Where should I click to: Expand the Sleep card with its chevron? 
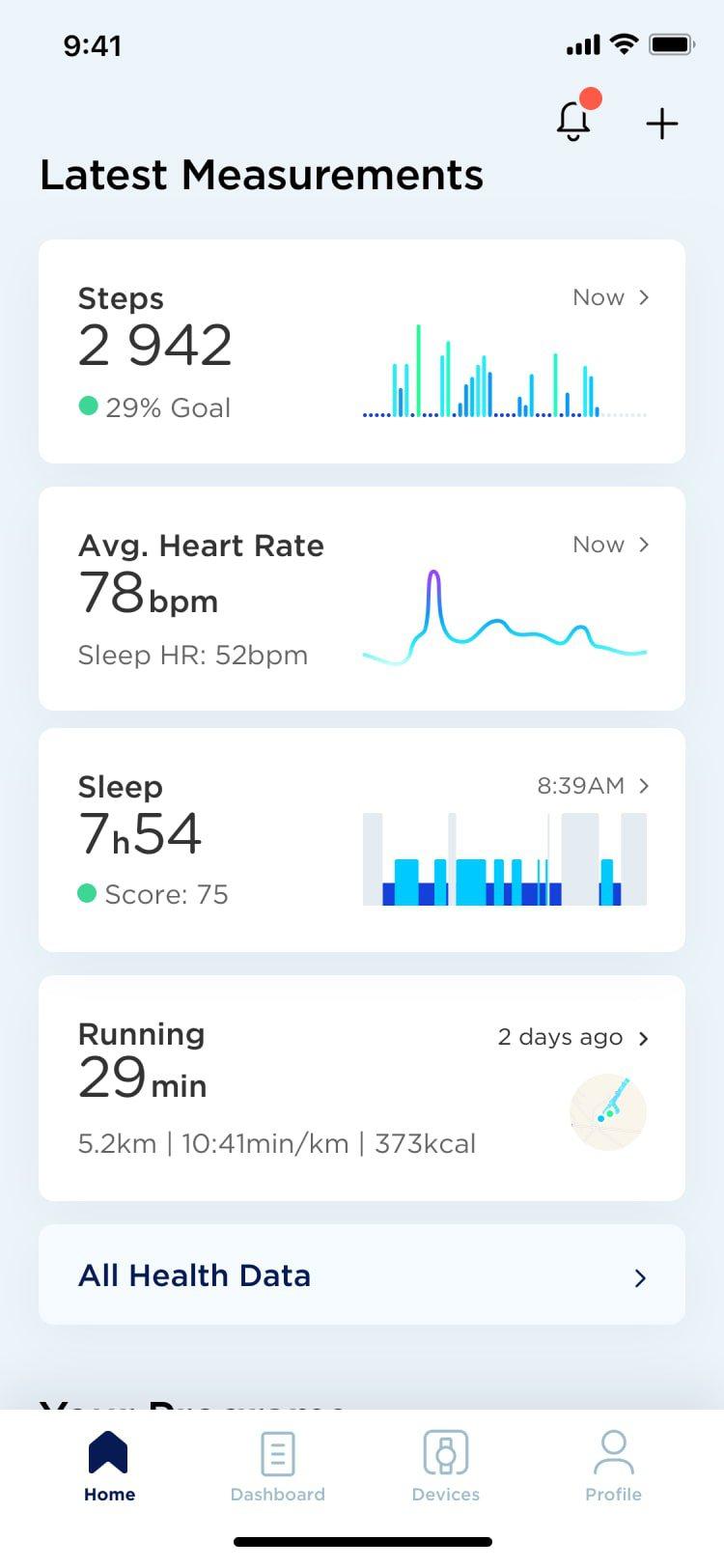tap(644, 786)
